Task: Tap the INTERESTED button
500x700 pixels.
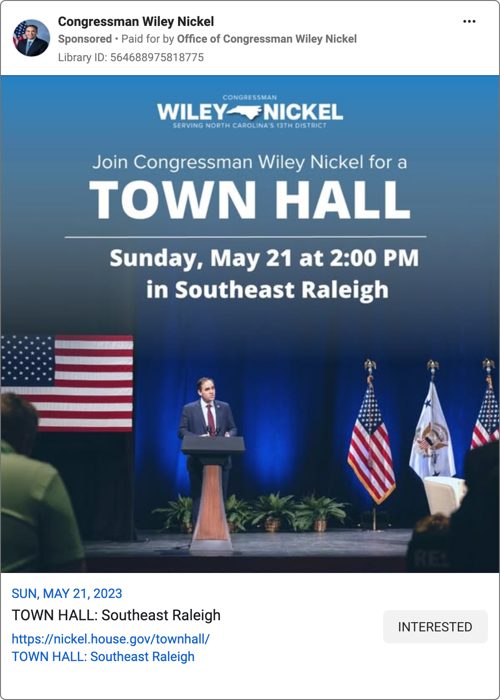Action: (435, 627)
